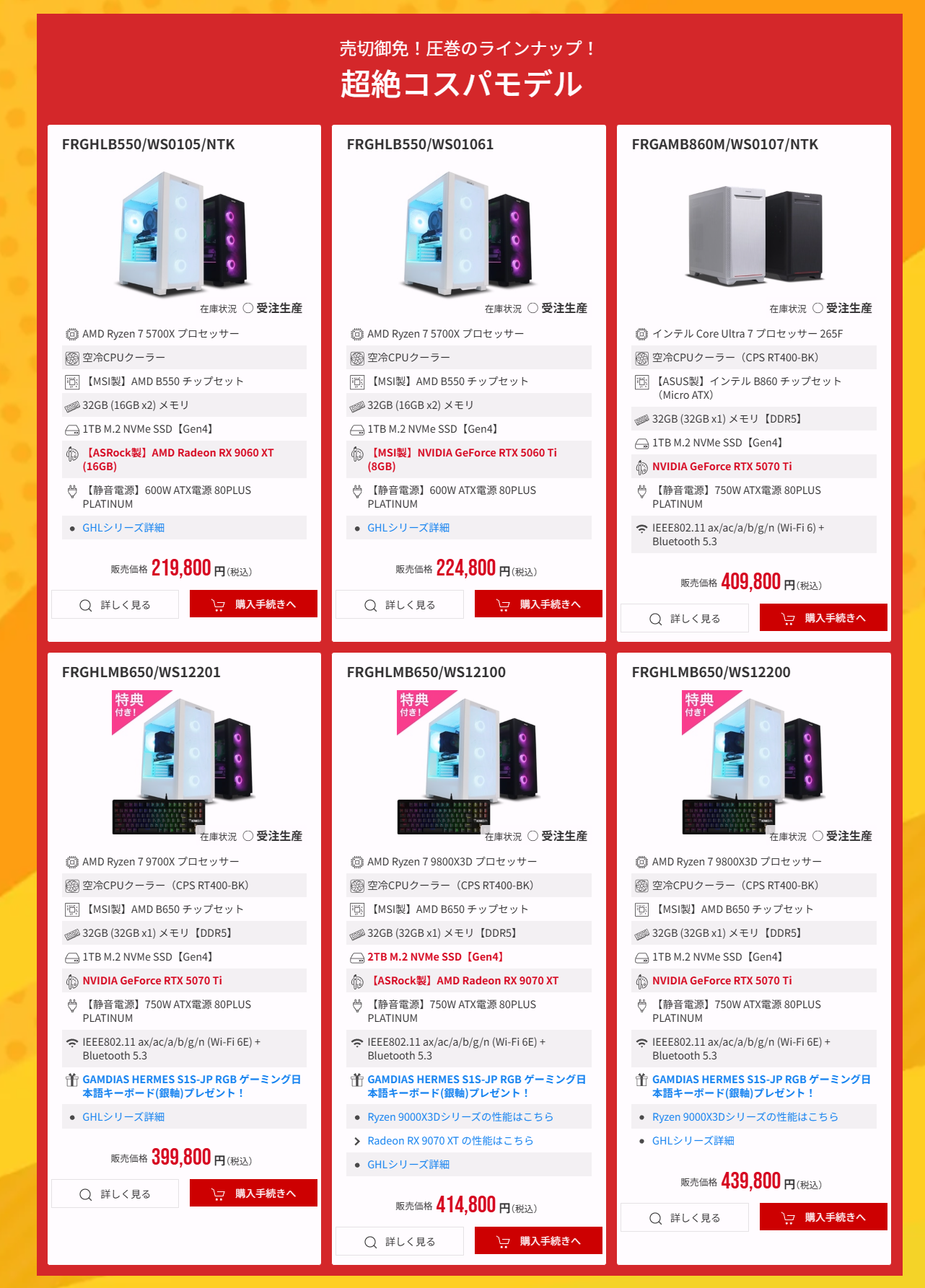Open GHL series details in FRGHLMB650/WS12200 card

[x=693, y=1141]
